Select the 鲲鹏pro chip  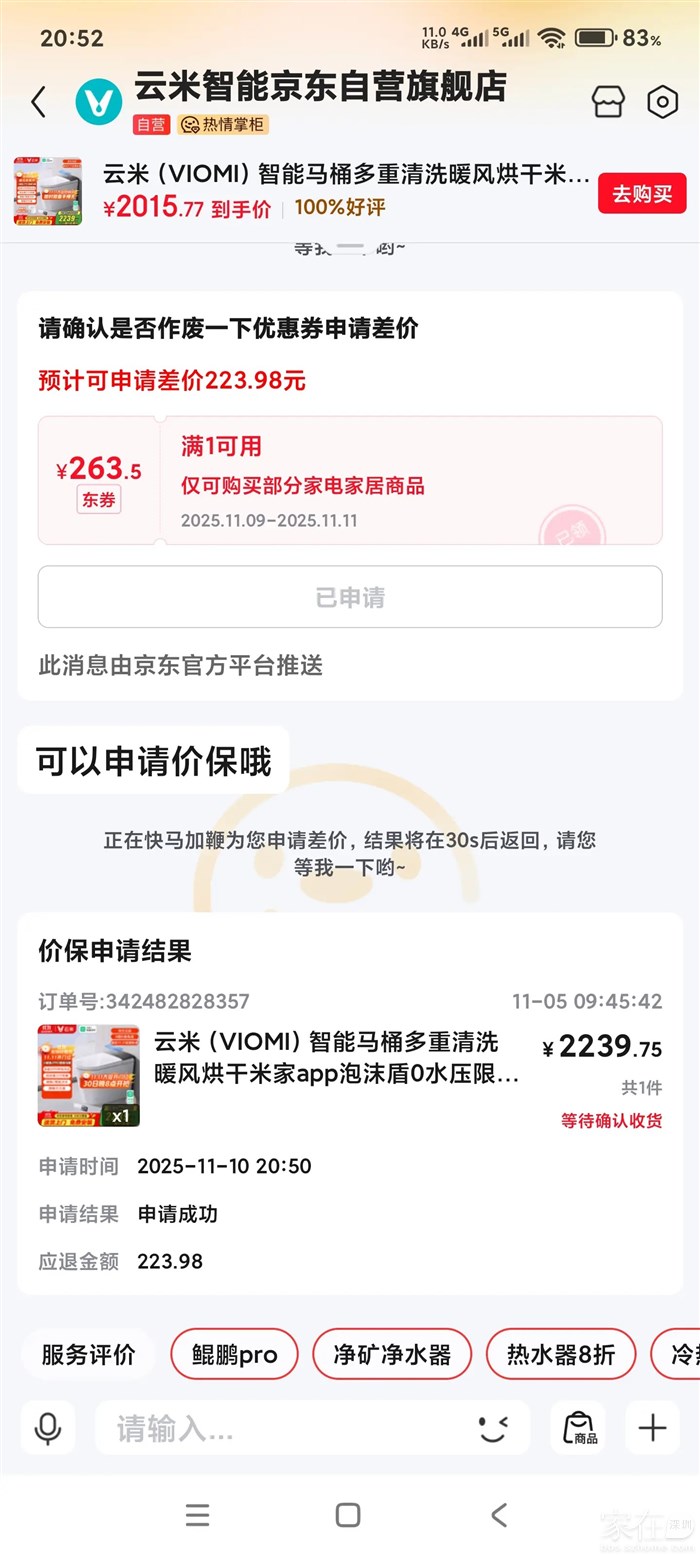point(234,1355)
